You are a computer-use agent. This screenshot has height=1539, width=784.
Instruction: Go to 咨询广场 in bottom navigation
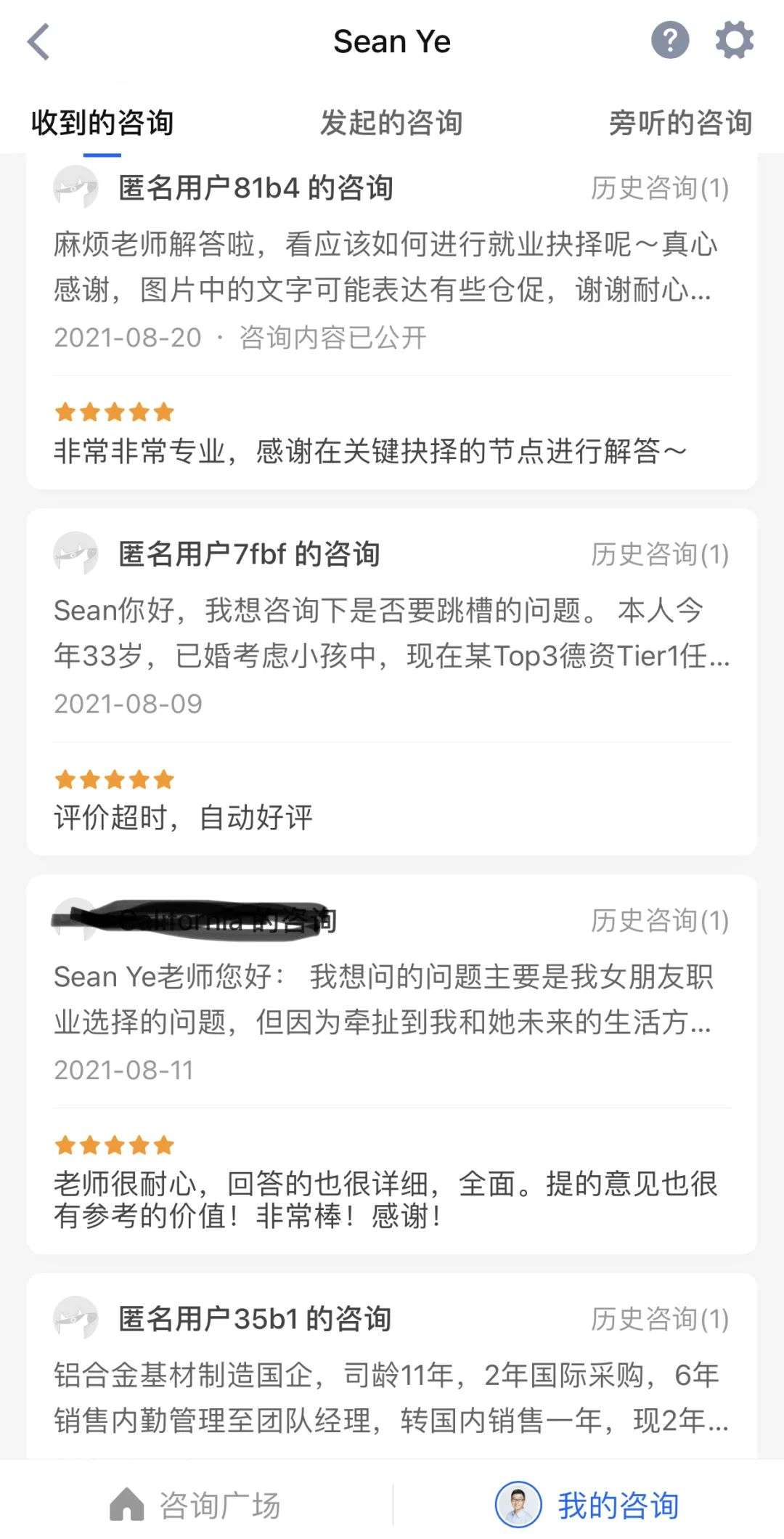point(196,1506)
